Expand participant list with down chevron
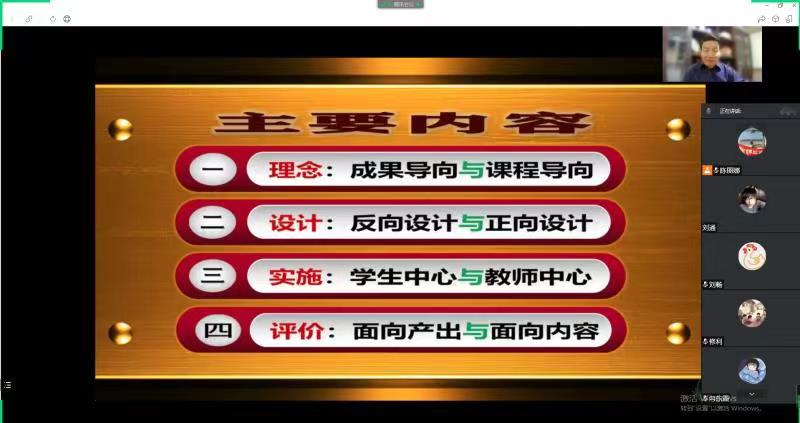 pyautogui.click(x=751, y=395)
